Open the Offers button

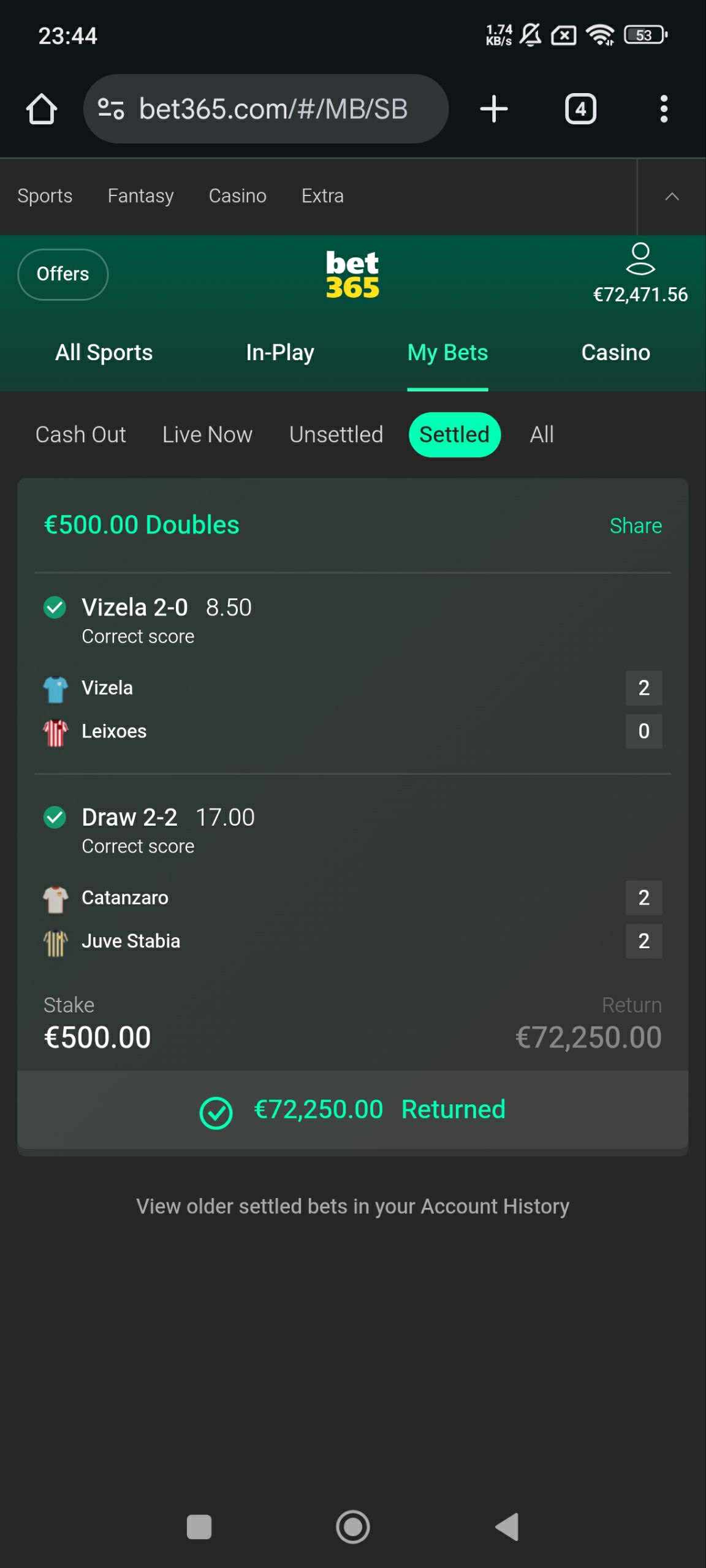coord(63,274)
